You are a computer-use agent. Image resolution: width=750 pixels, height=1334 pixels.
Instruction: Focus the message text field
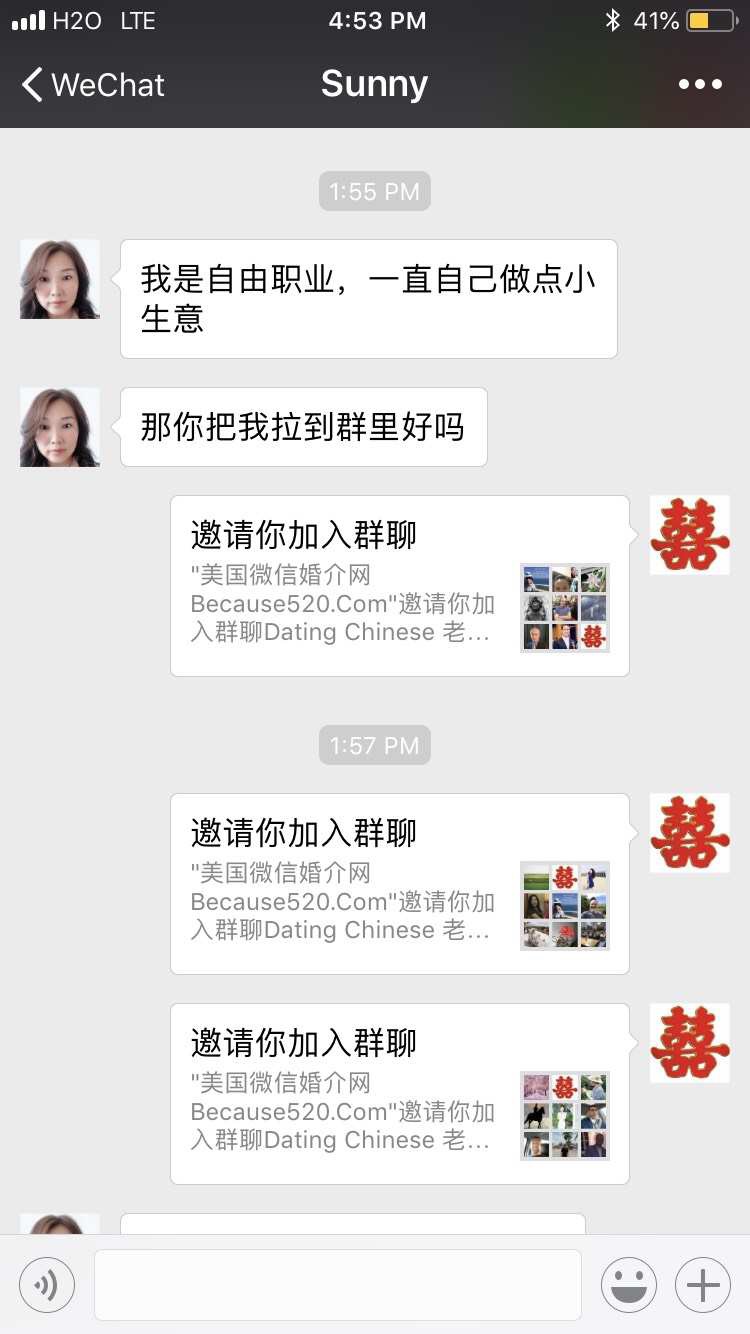click(x=338, y=1284)
